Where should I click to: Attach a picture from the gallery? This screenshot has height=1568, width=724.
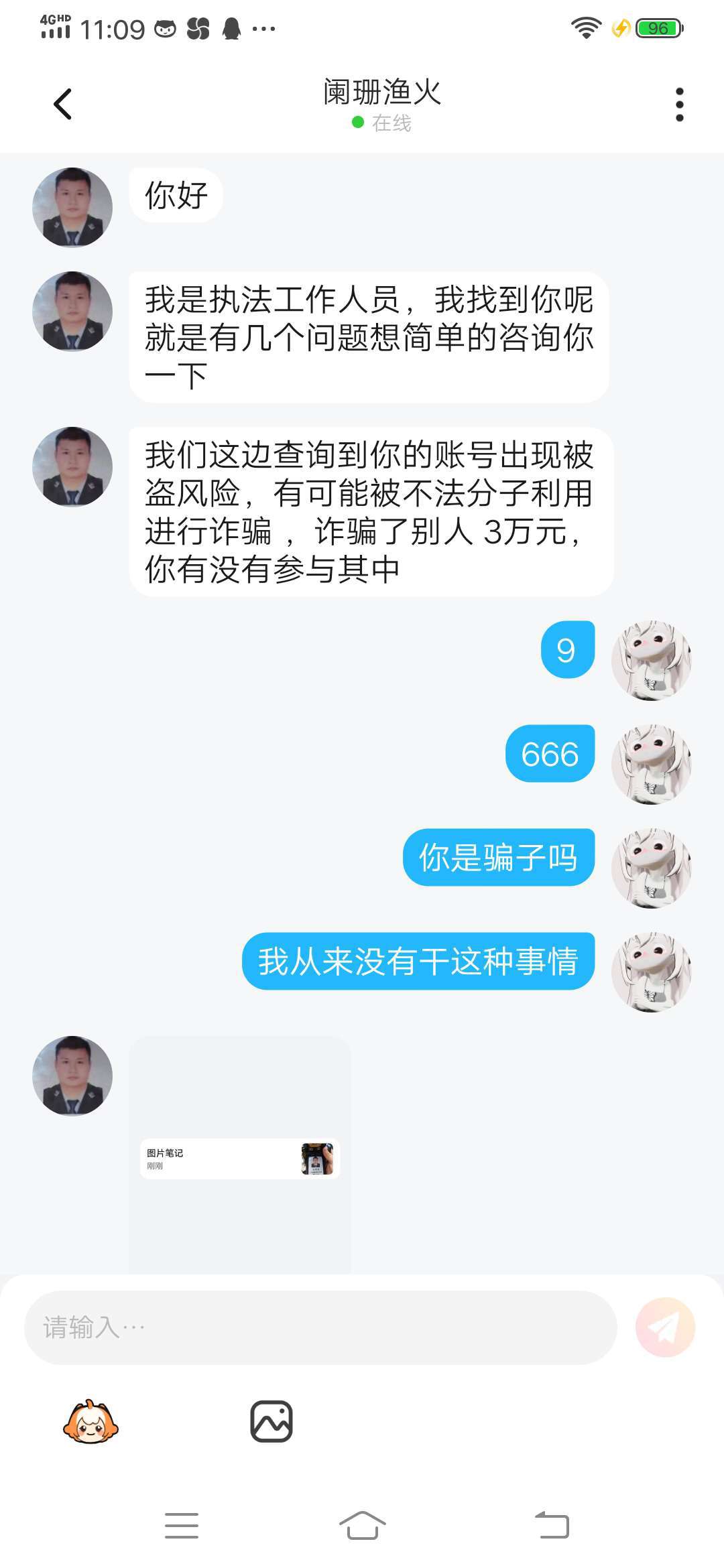pos(271,1421)
